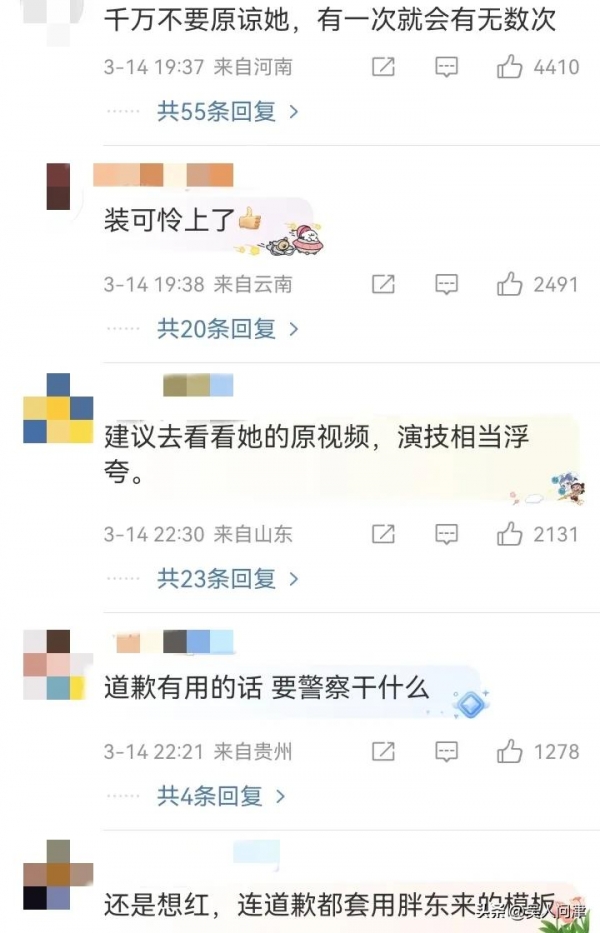View the profile of the "道歉有用的话" commenter
600x933 pixels.
[58, 664]
